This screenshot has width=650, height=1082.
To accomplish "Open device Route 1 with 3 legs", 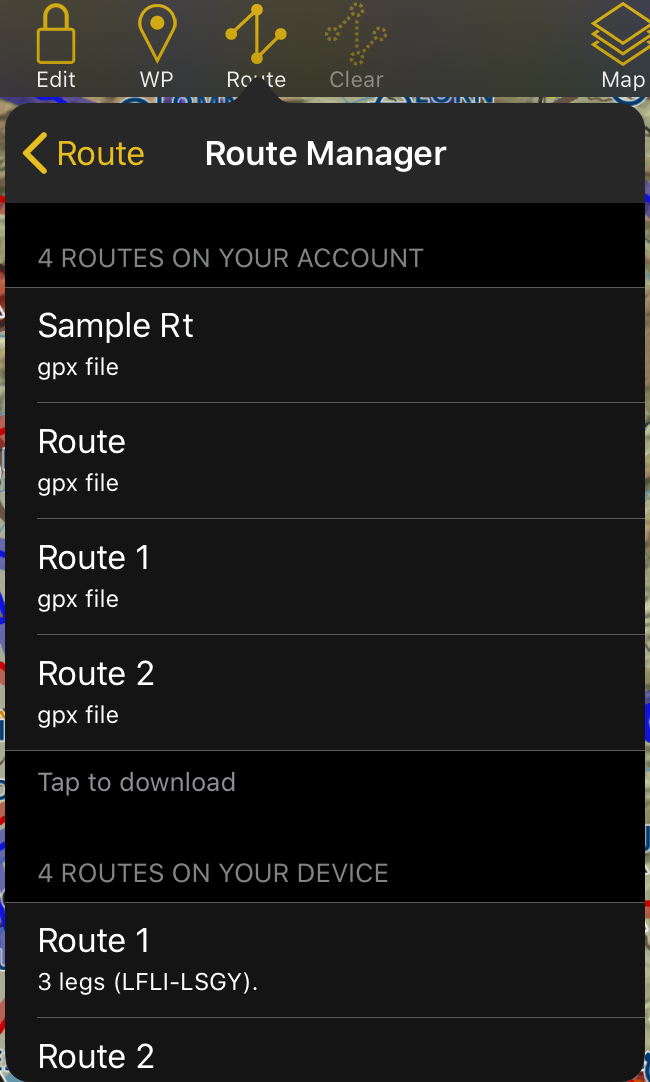I will [325, 960].
